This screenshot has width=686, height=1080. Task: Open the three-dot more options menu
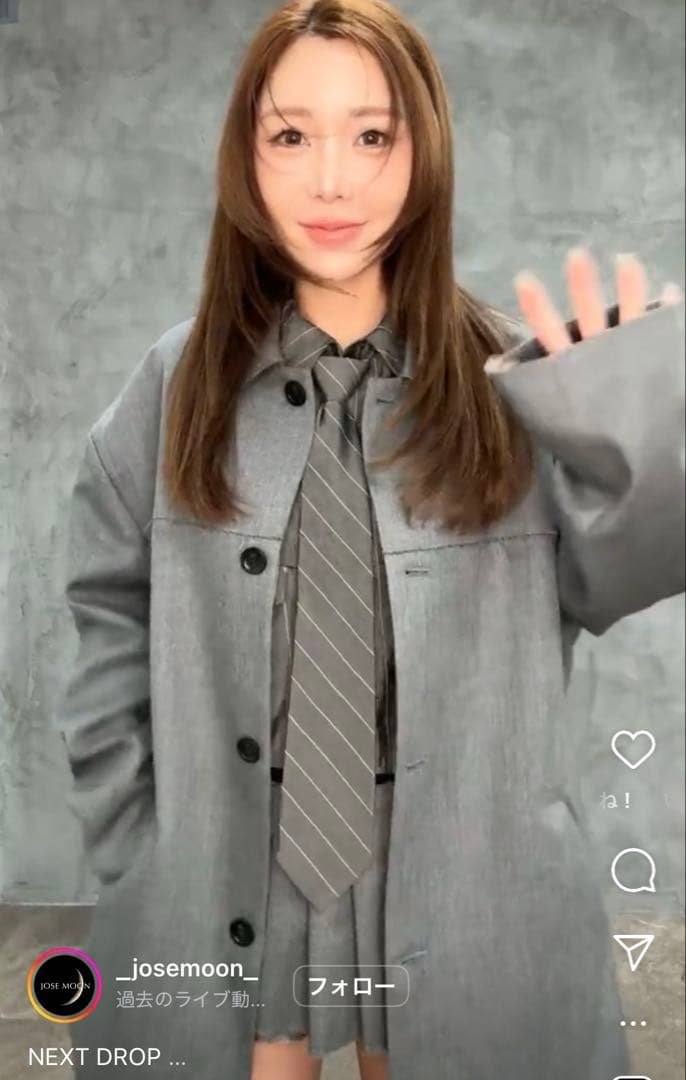click(x=633, y=1024)
